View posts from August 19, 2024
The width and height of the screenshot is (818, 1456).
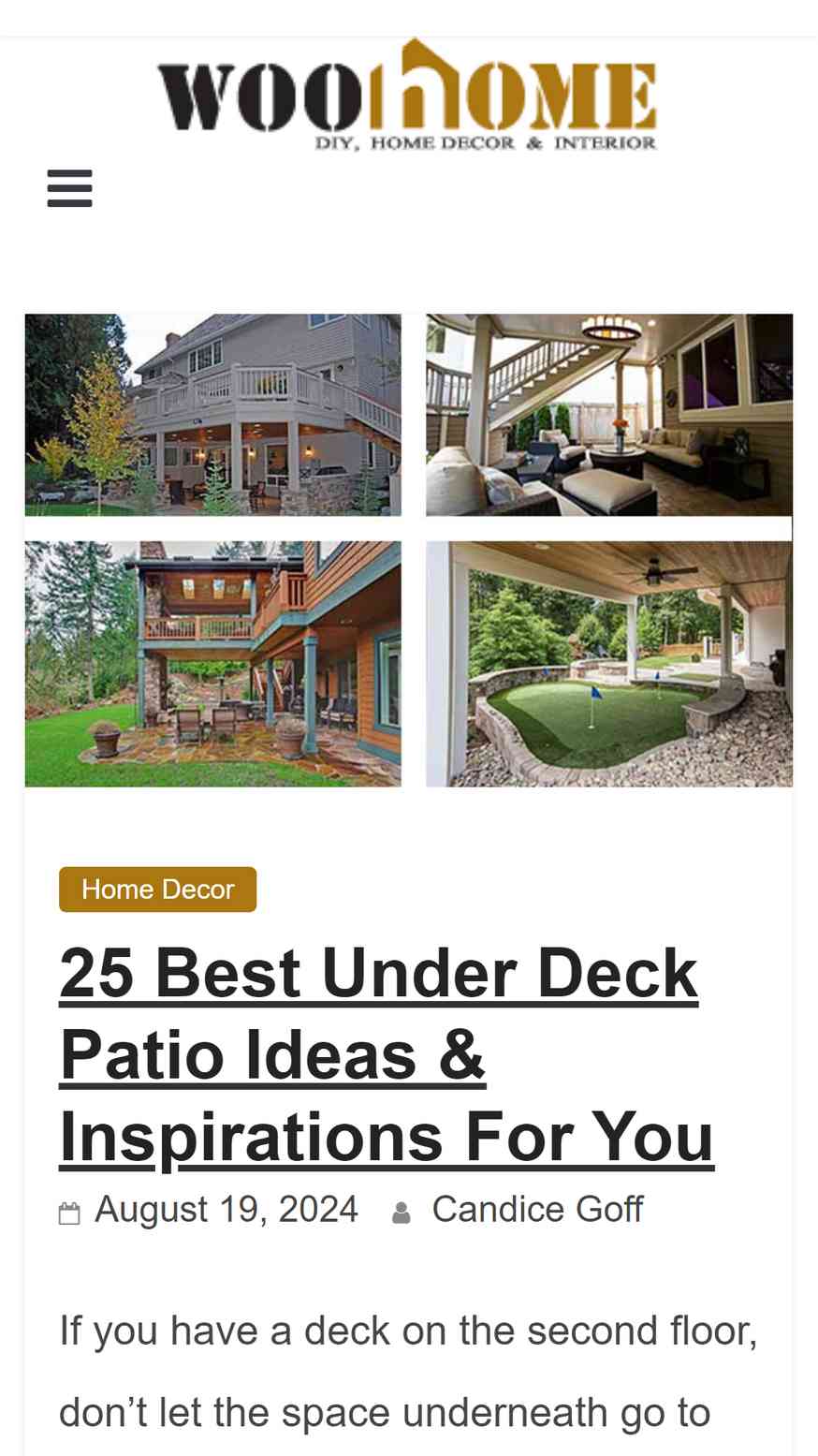coord(226,1210)
